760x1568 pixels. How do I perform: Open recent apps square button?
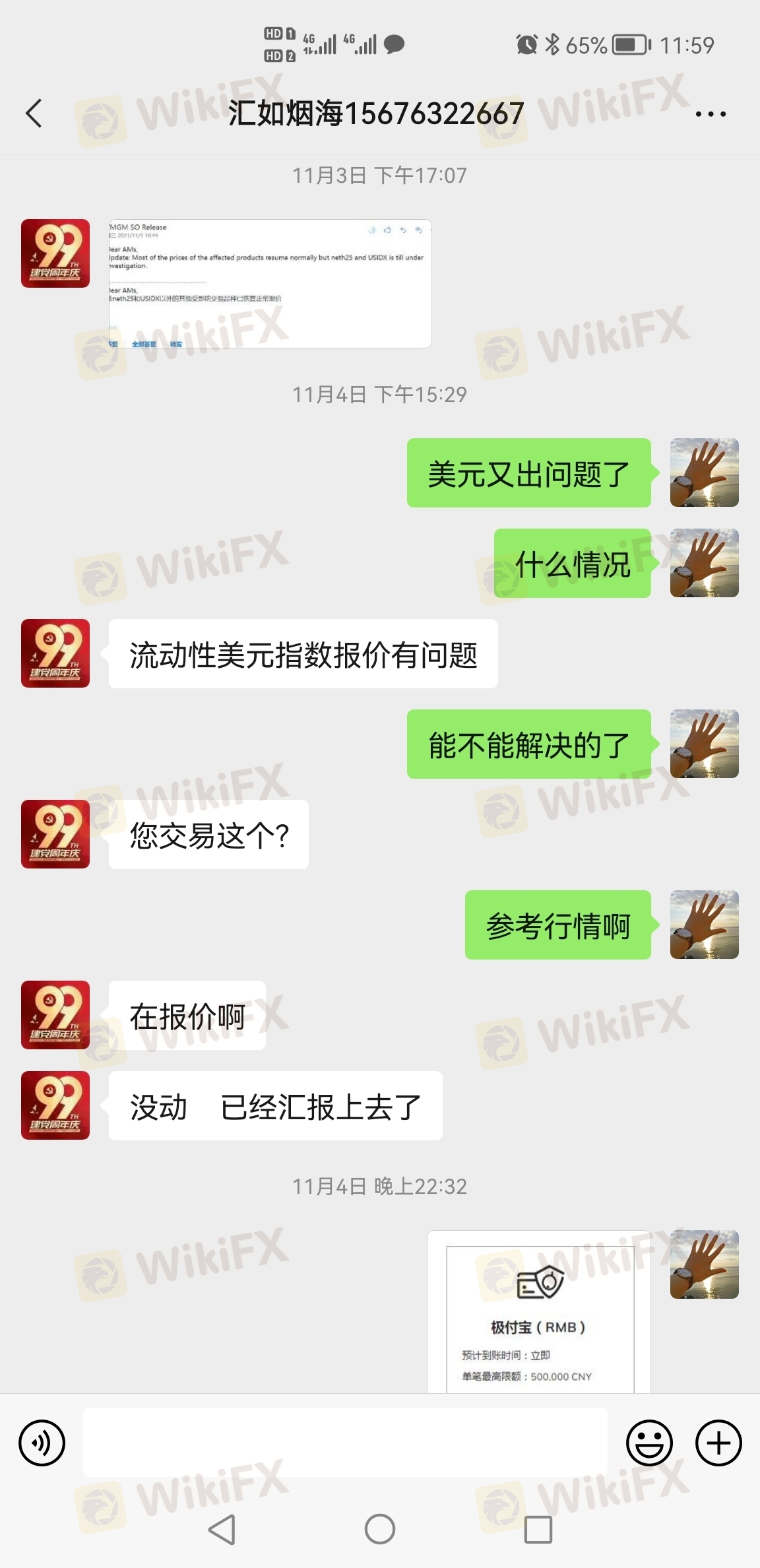click(x=538, y=1528)
